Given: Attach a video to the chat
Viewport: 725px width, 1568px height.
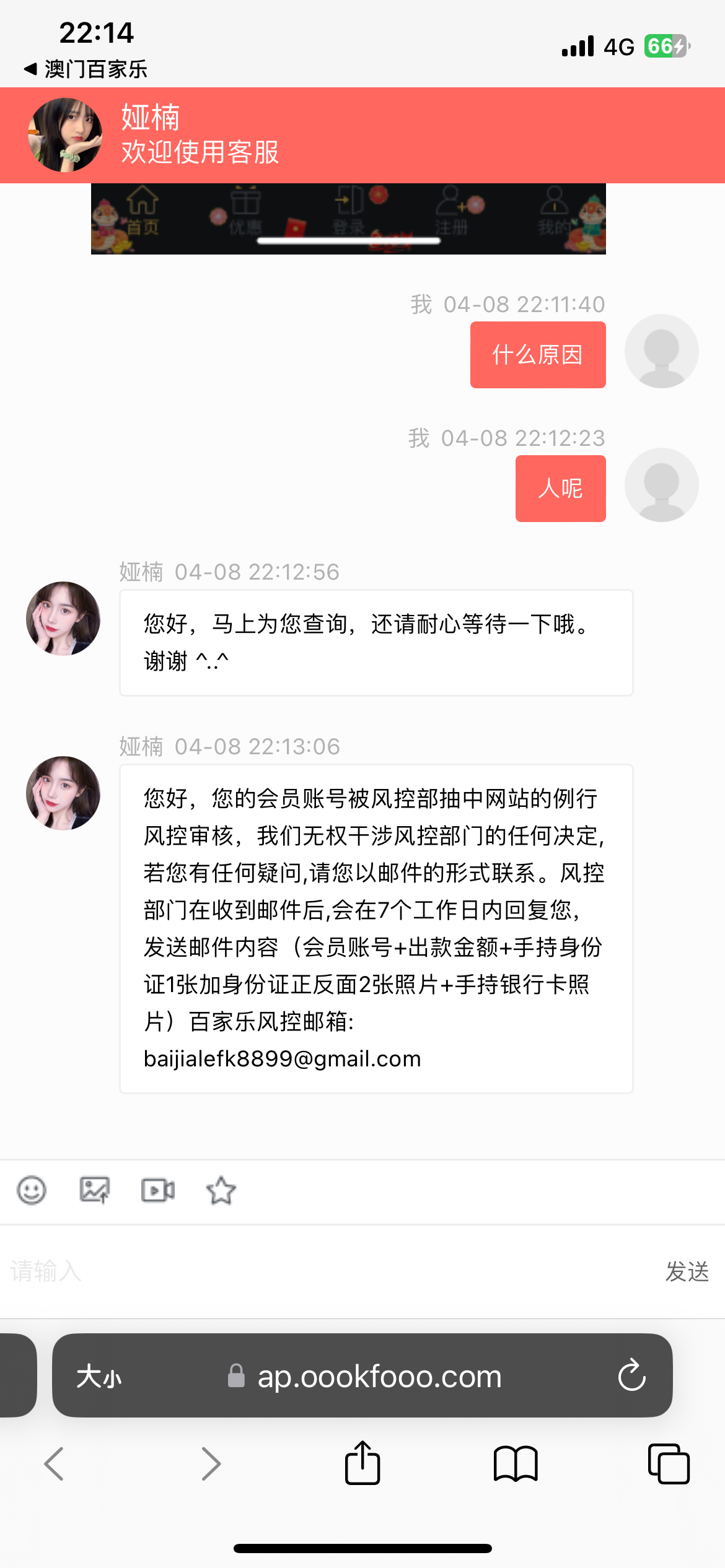Looking at the screenshot, I should coord(158,1190).
